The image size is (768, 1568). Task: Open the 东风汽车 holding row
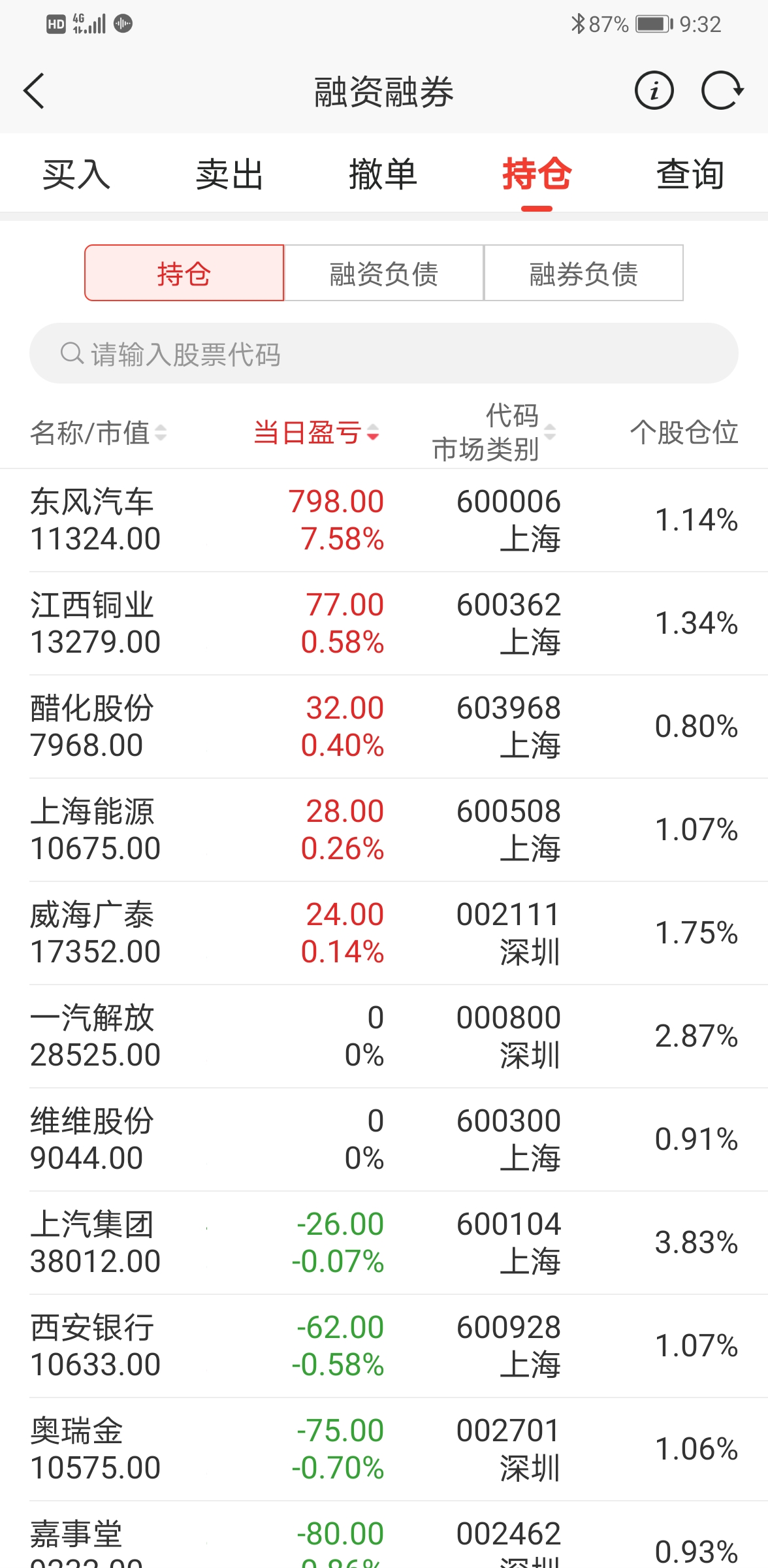point(384,520)
